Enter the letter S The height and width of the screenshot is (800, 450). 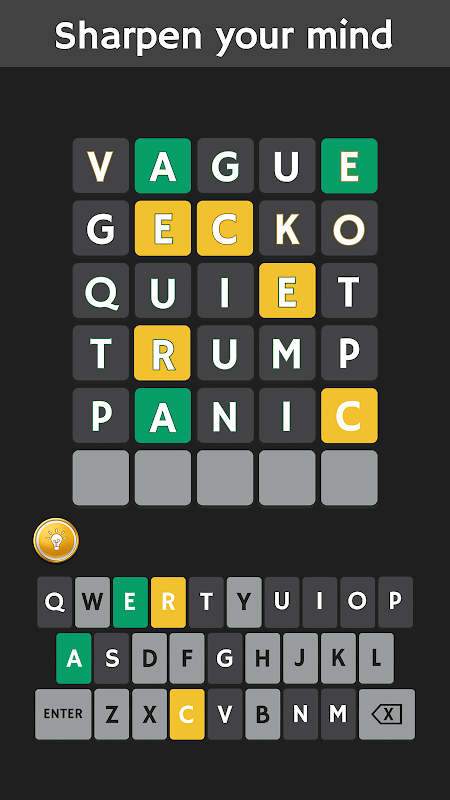pyautogui.click(x=112, y=658)
